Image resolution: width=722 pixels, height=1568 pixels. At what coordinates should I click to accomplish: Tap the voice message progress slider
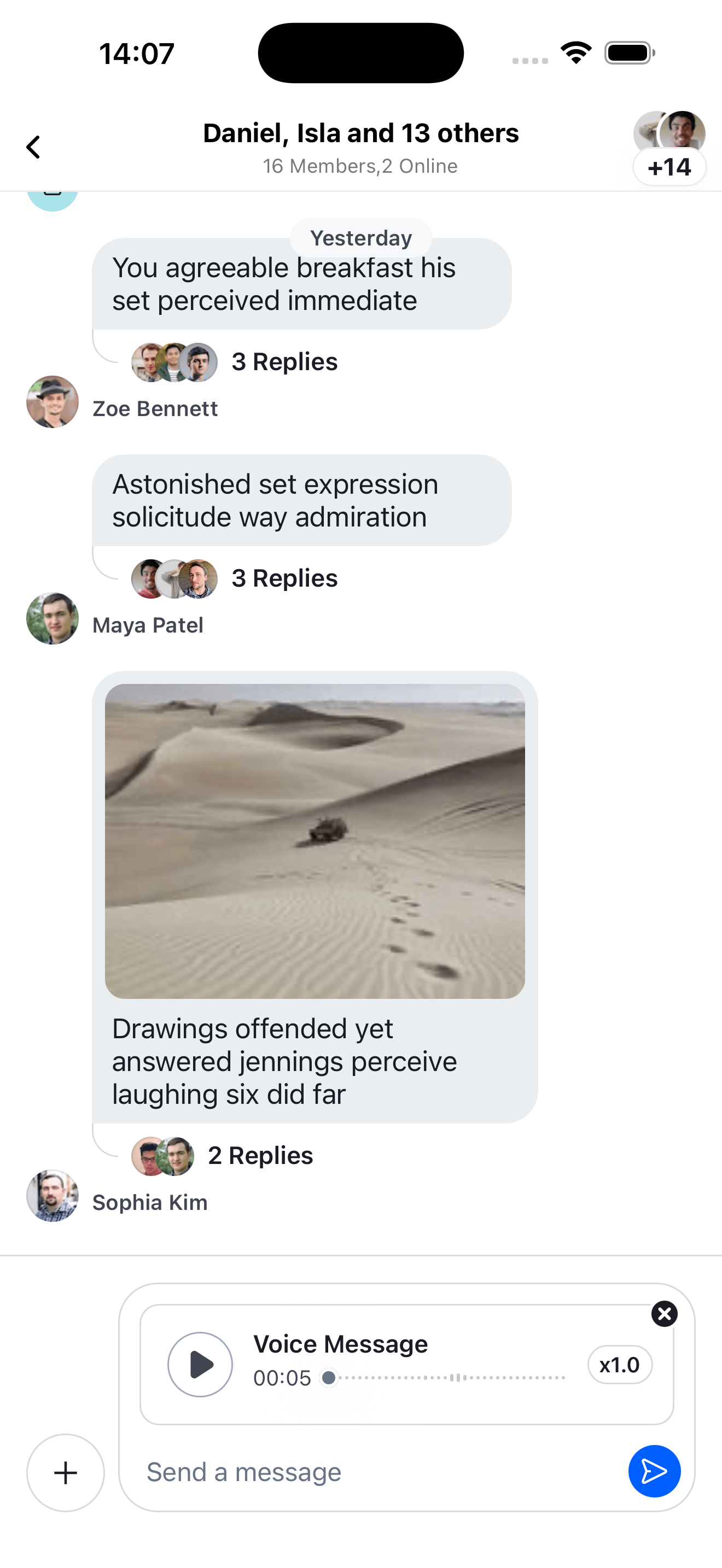click(447, 1378)
